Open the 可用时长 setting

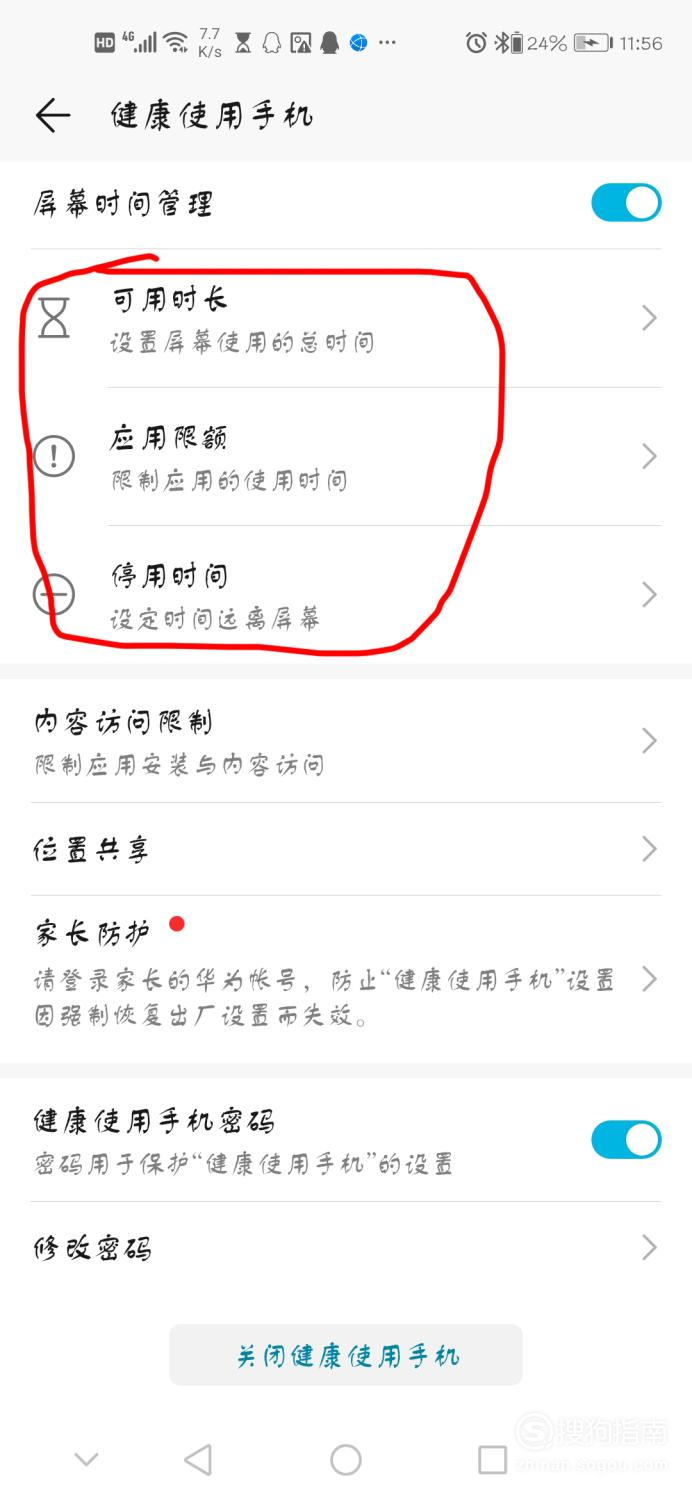[346, 319]
